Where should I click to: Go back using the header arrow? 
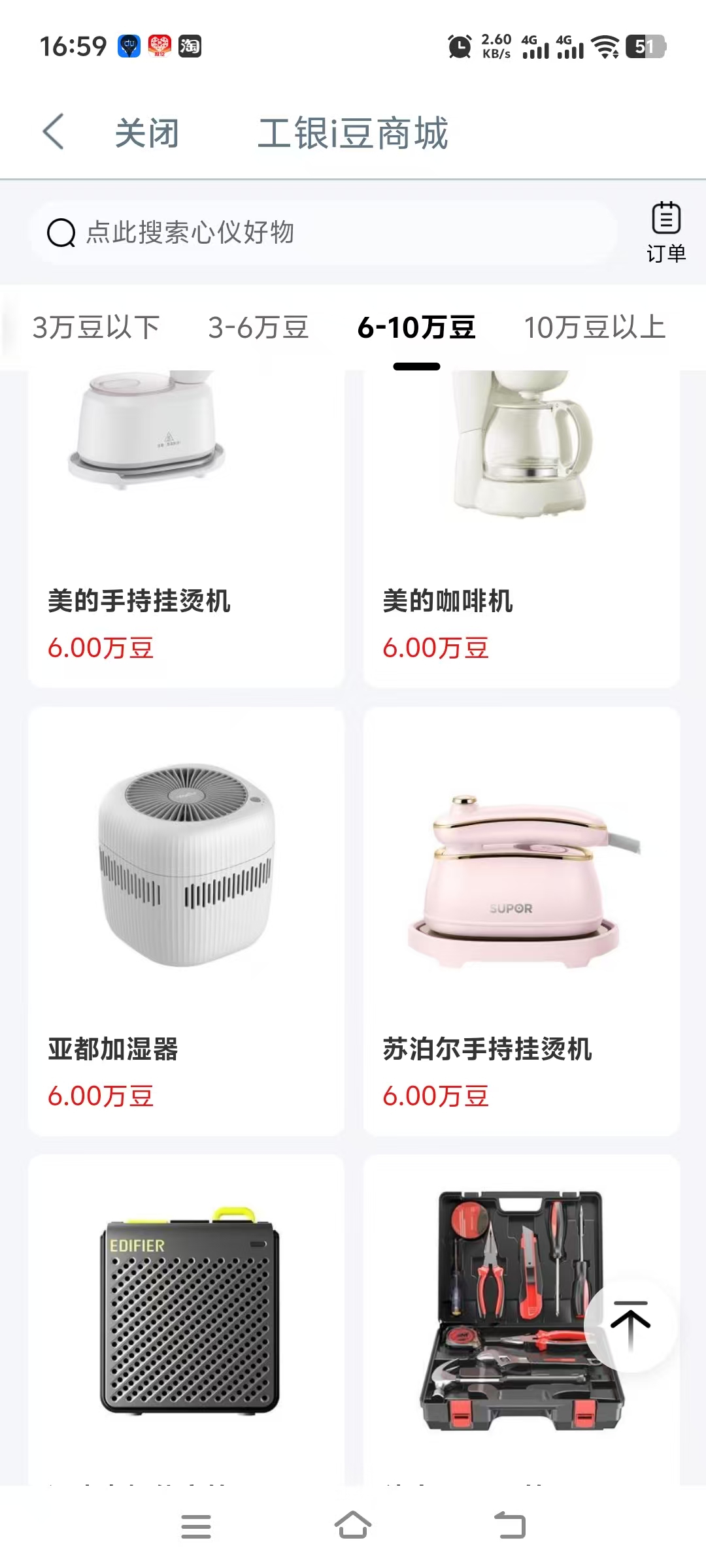54,132
